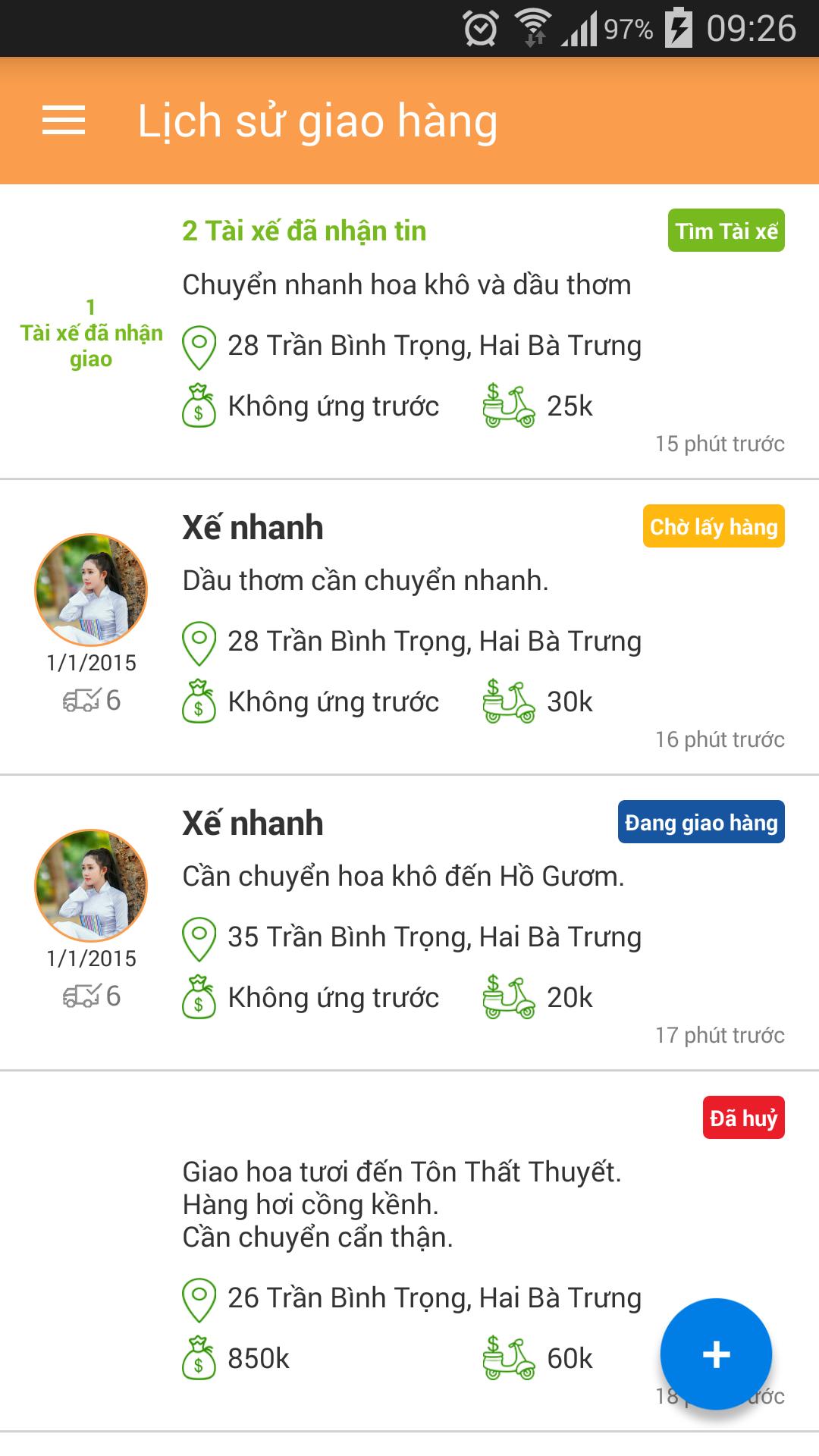Open the order 'Chuyển nhanh hoa khô và dầu thơm'
The image size is (819, 1456).
click(x=406, y=285)
